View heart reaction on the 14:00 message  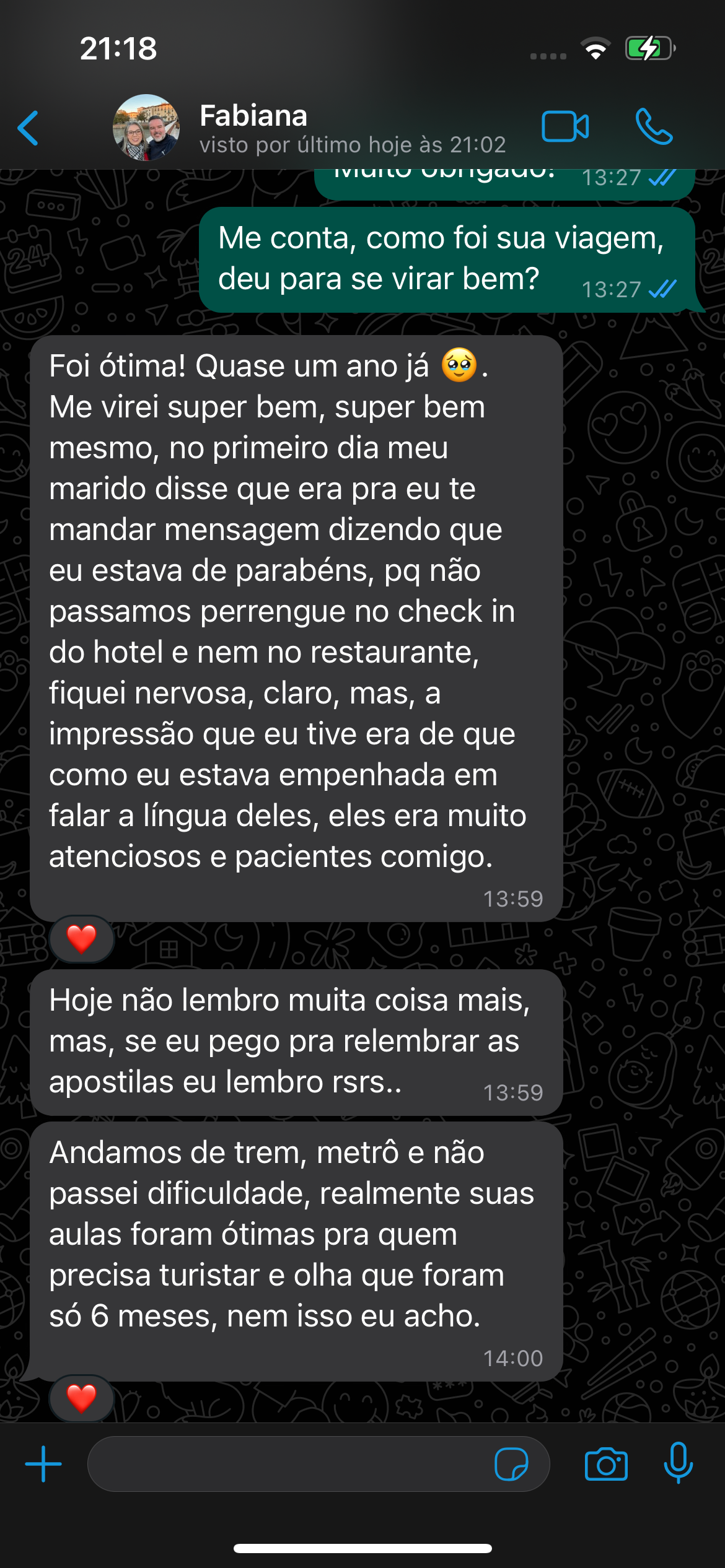coord(82,1398)
